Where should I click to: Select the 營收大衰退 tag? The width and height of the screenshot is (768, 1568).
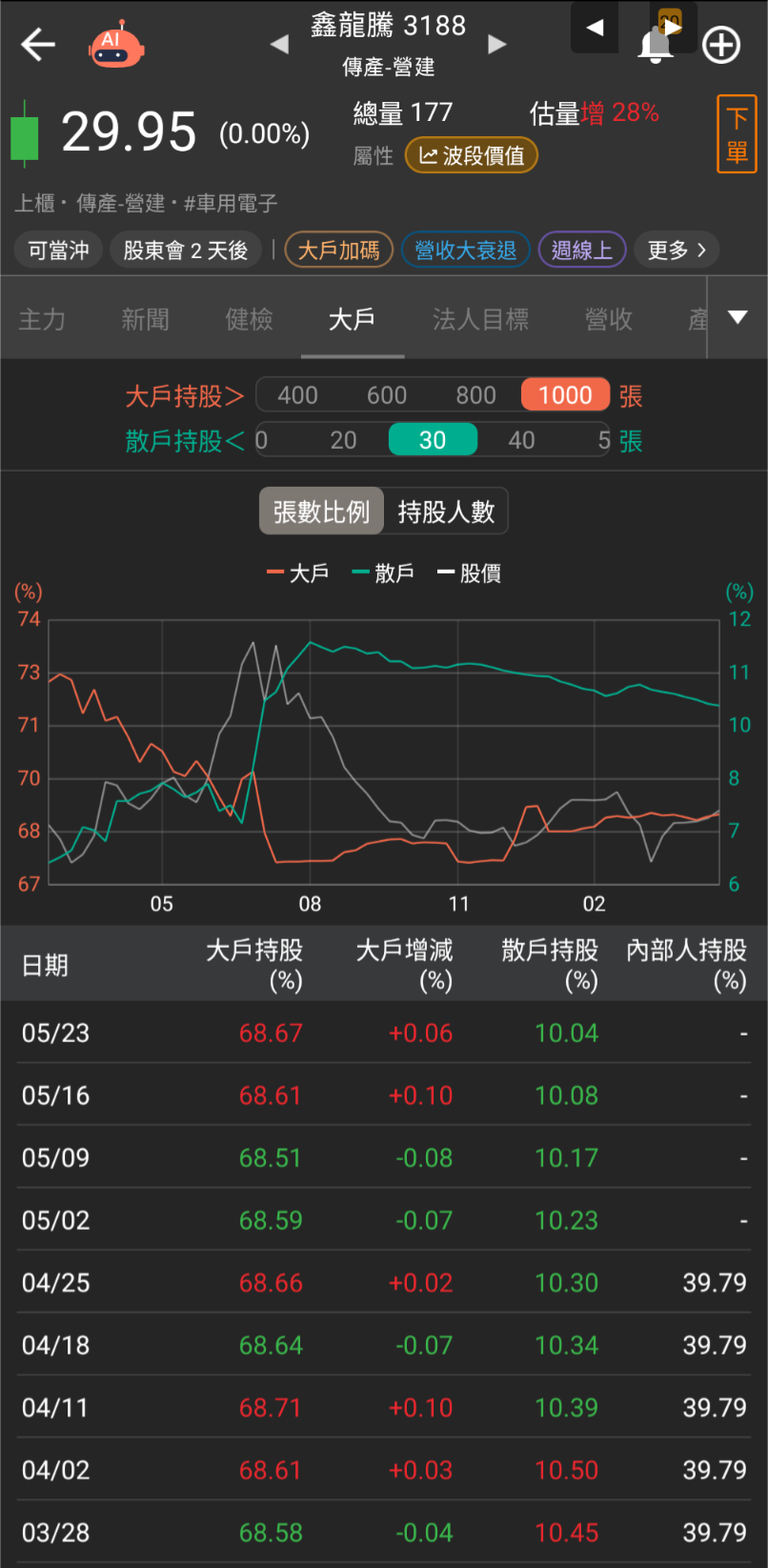click(465, 251)
